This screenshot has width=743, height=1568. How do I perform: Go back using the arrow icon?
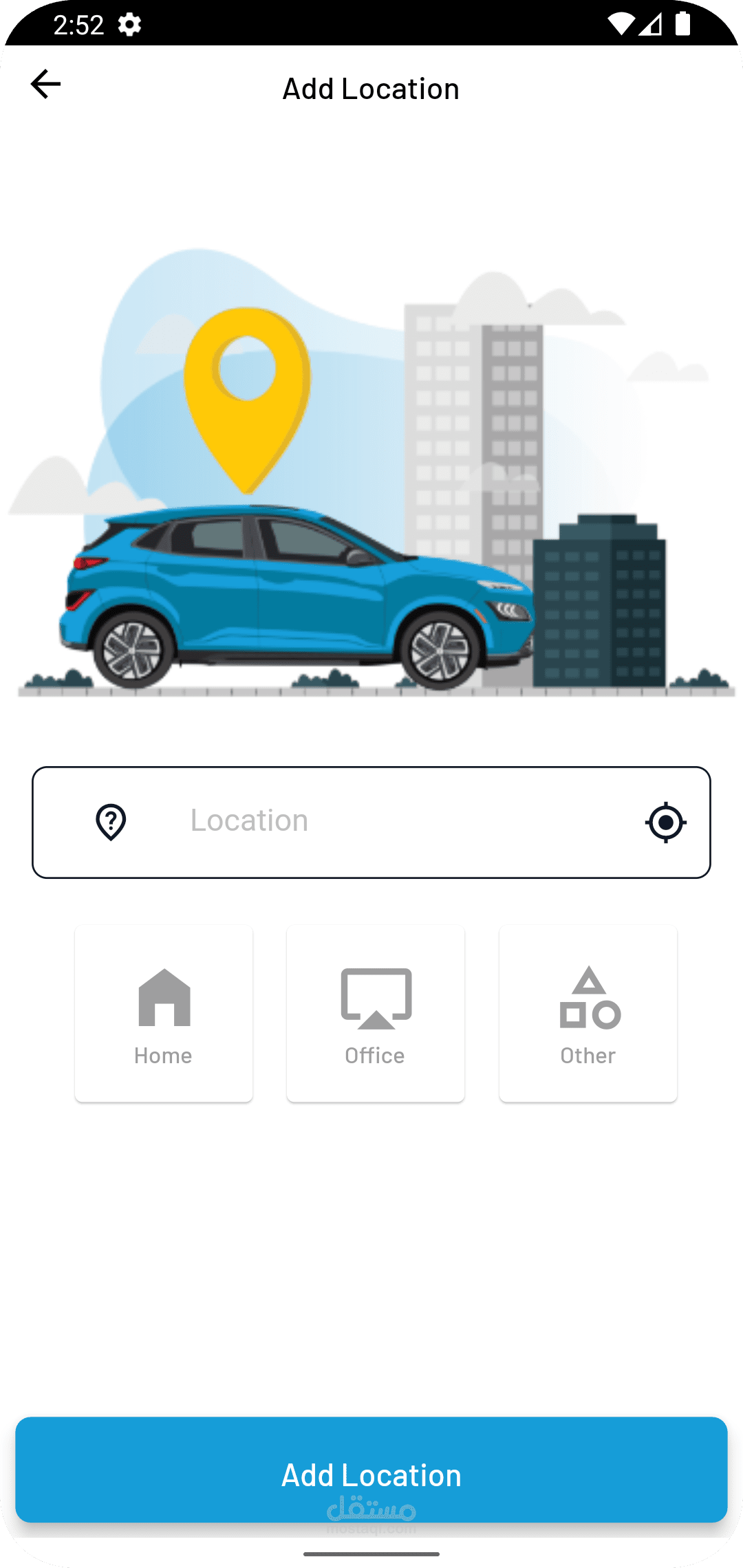(x=45, y=85)
